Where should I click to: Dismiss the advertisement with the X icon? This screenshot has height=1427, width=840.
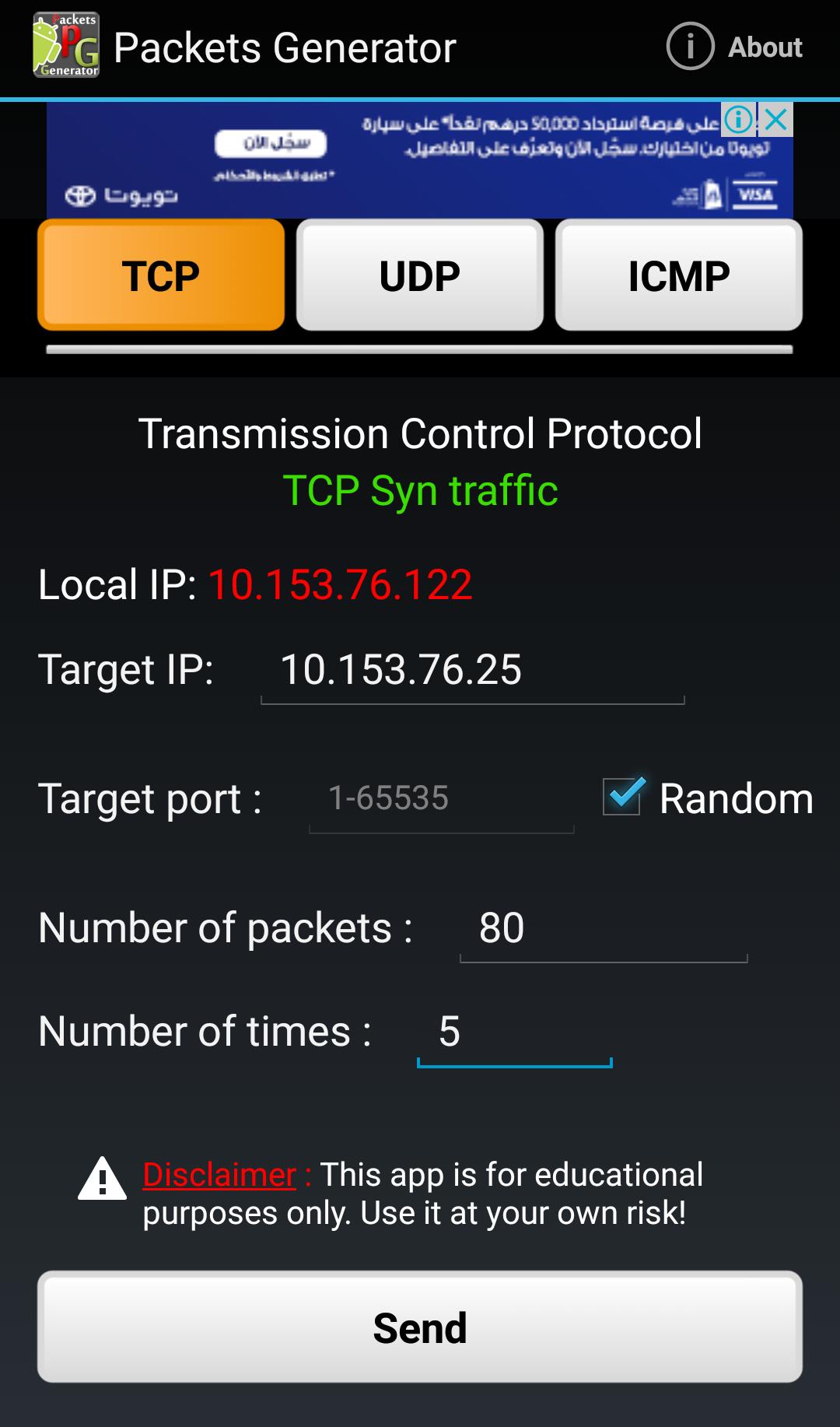[772, 121]
